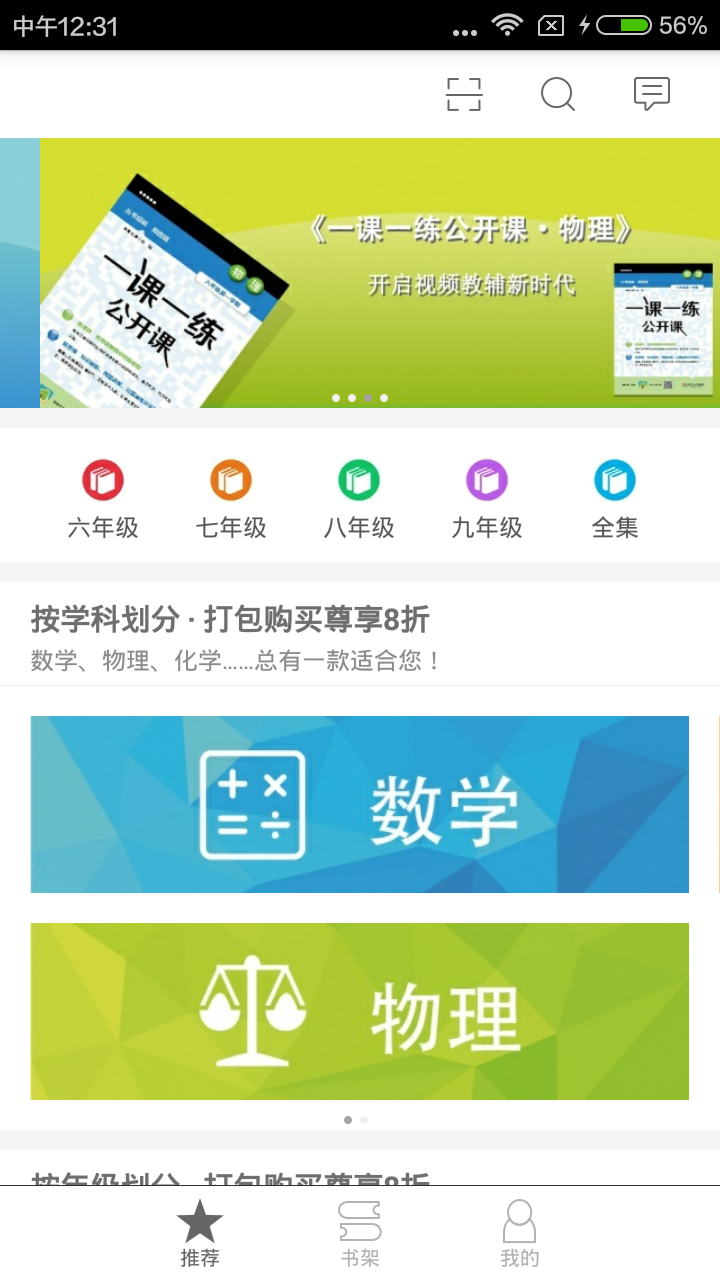Go to the 我的 tab
This screenshot has height=1280, width=720.
(520, 1234)
